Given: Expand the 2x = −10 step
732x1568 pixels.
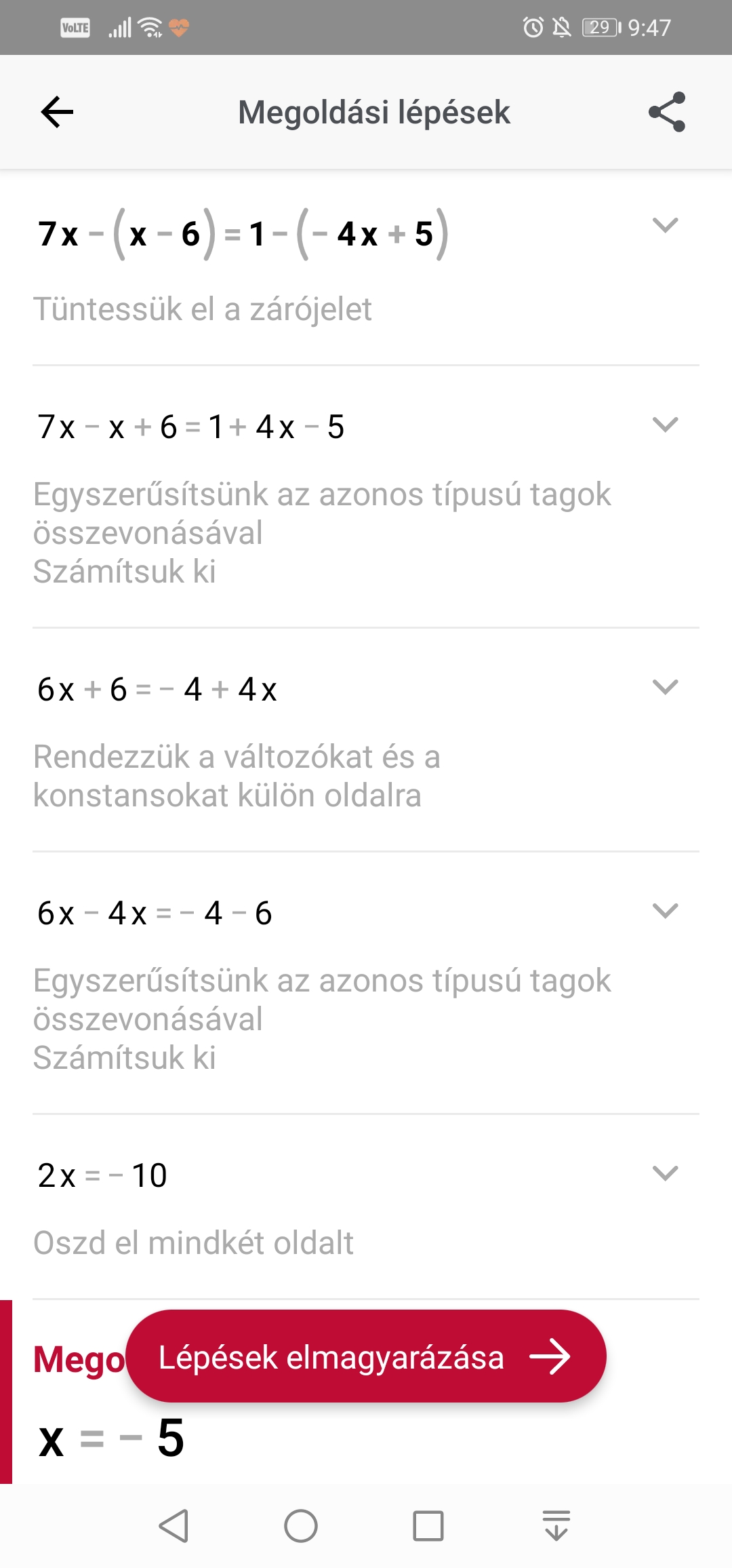Looking at the screenshot, I should pos(665,1173).
